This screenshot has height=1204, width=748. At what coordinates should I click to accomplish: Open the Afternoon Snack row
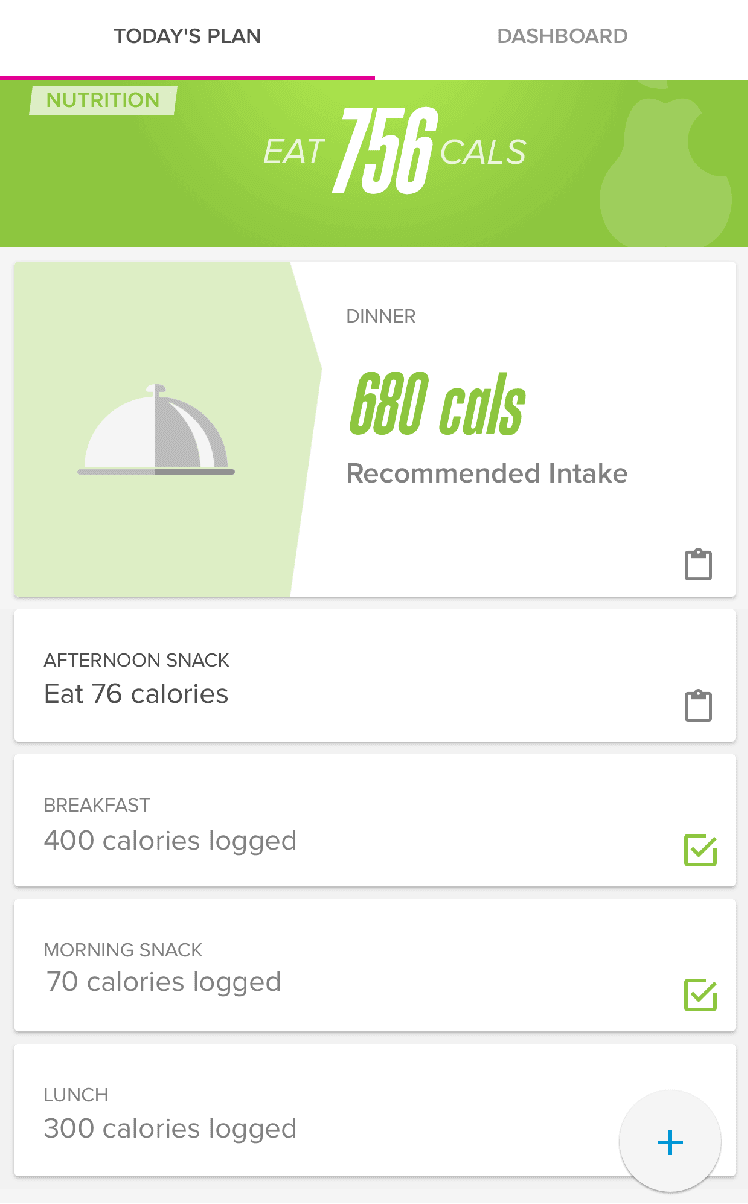pyautogui.click(x=375, y=676)
